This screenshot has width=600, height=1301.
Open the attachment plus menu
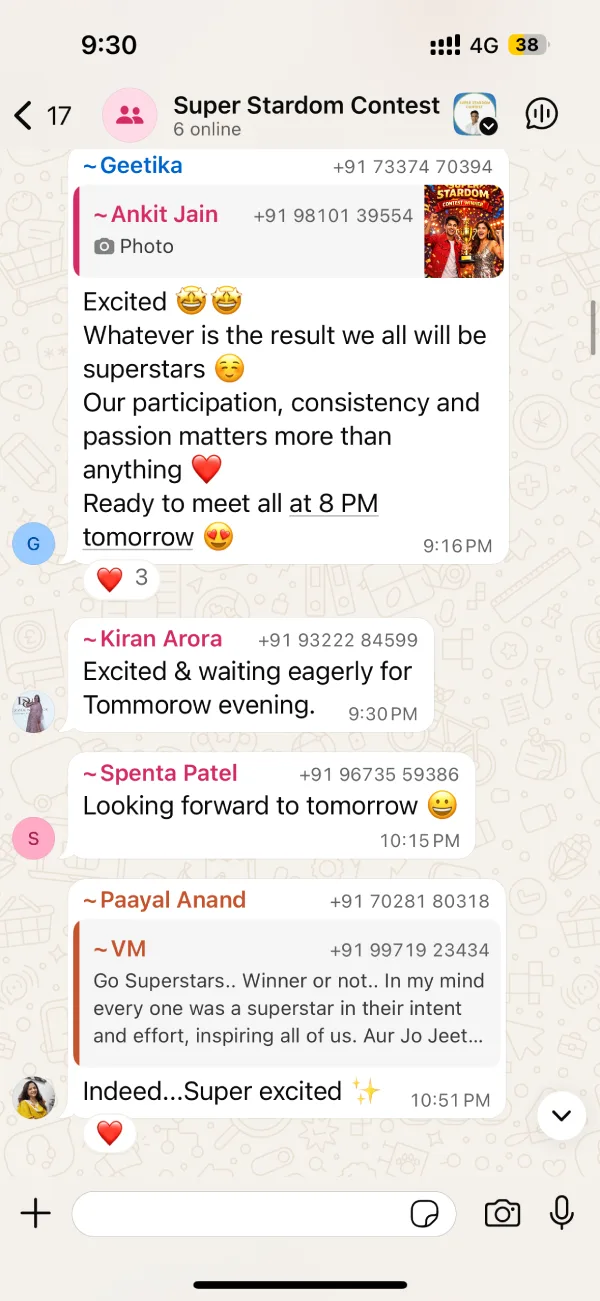pos(36,1214)
